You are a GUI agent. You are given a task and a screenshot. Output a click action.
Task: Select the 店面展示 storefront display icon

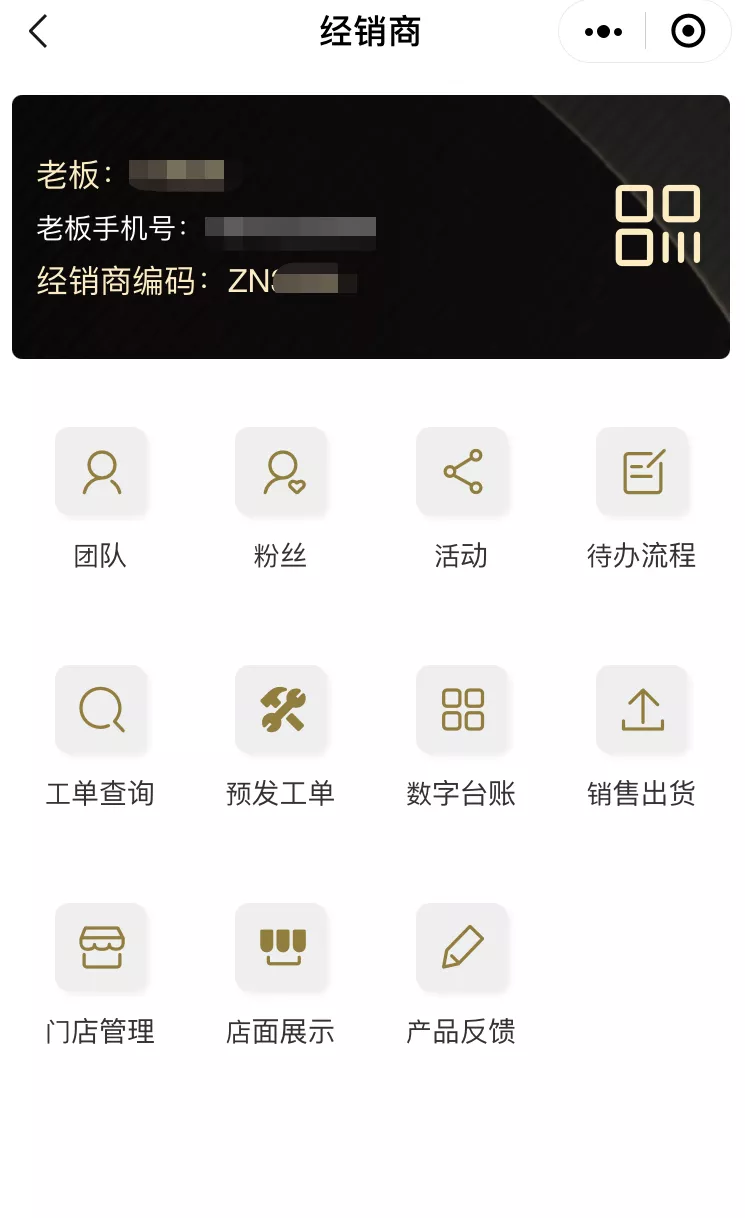pos(282,948)
